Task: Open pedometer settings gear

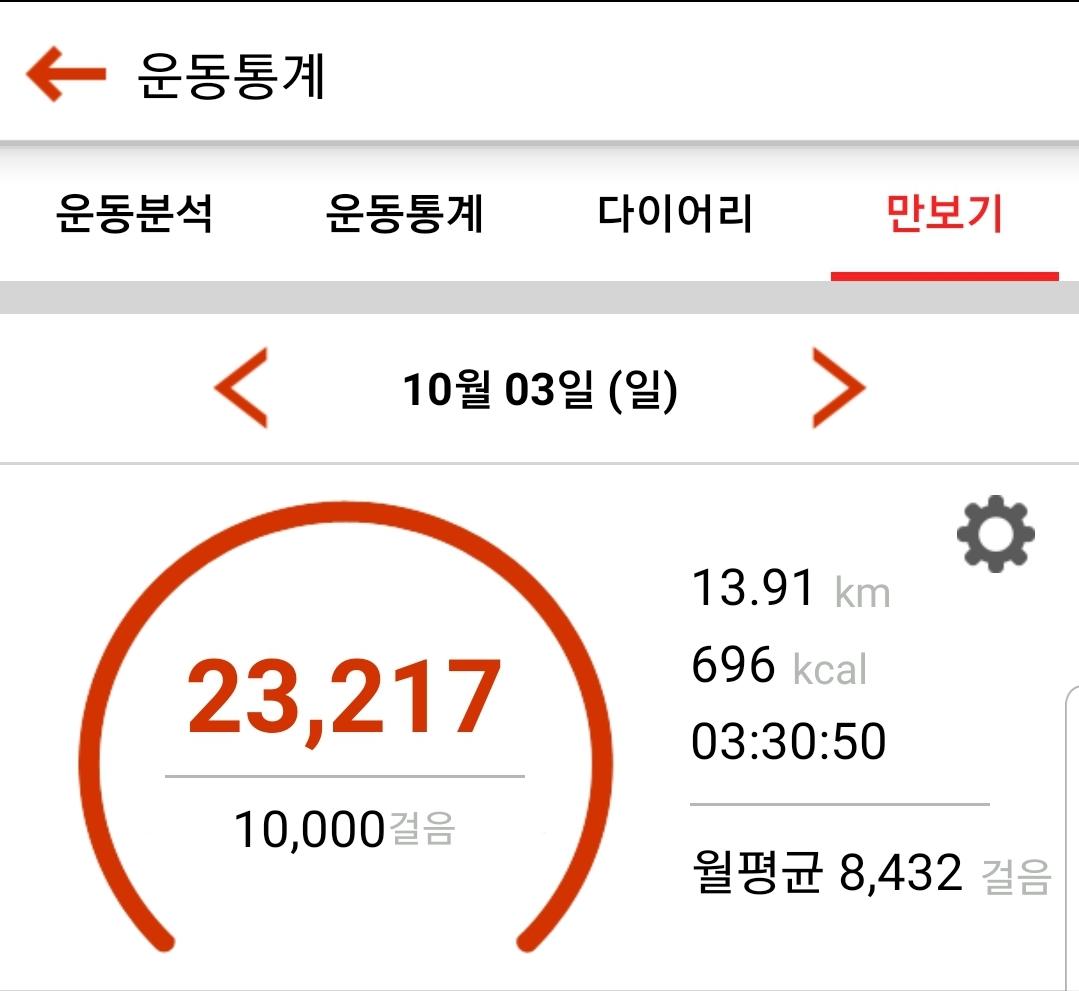Action: (x=995, y=534)
